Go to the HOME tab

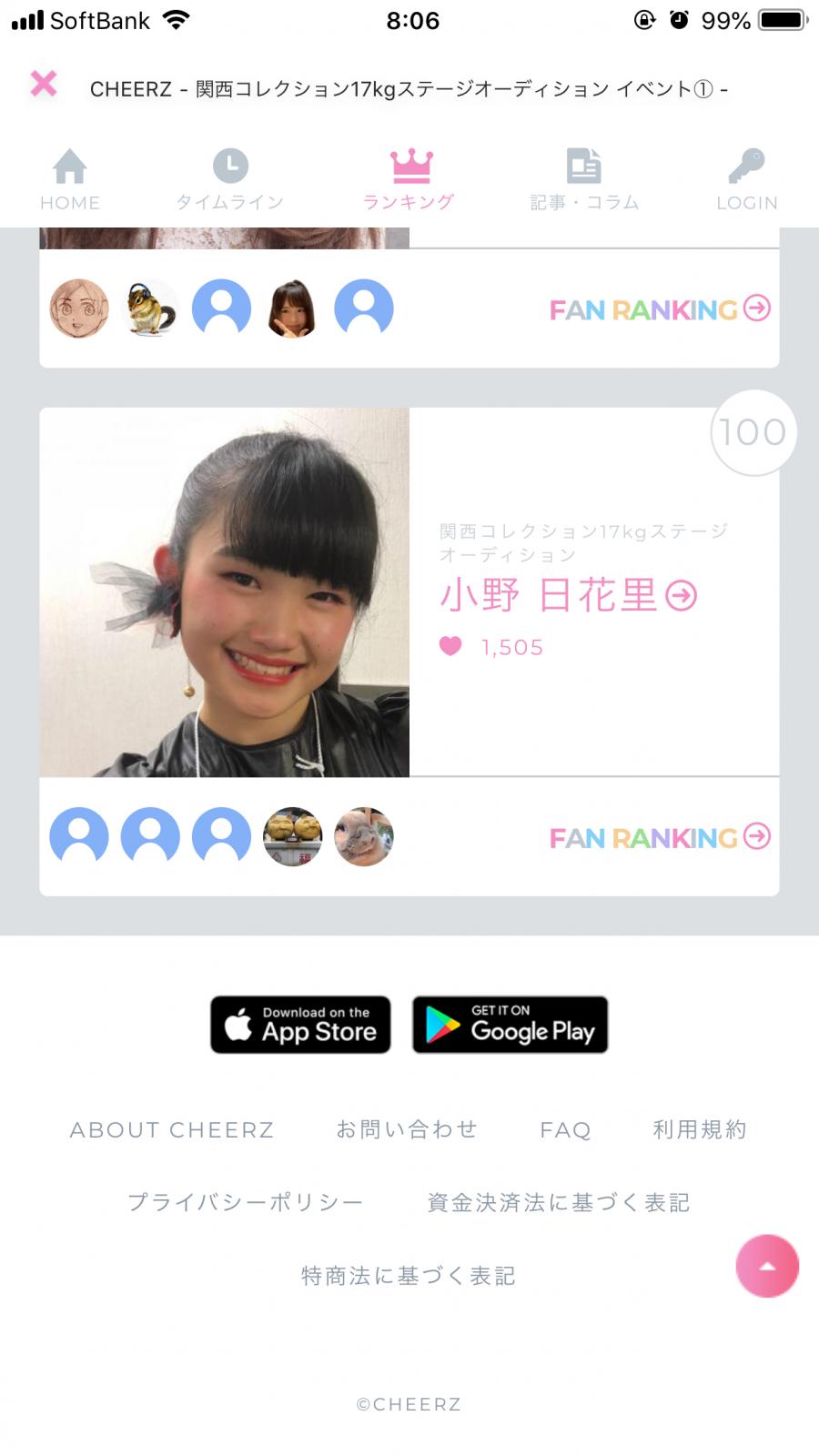coord(70,179)
